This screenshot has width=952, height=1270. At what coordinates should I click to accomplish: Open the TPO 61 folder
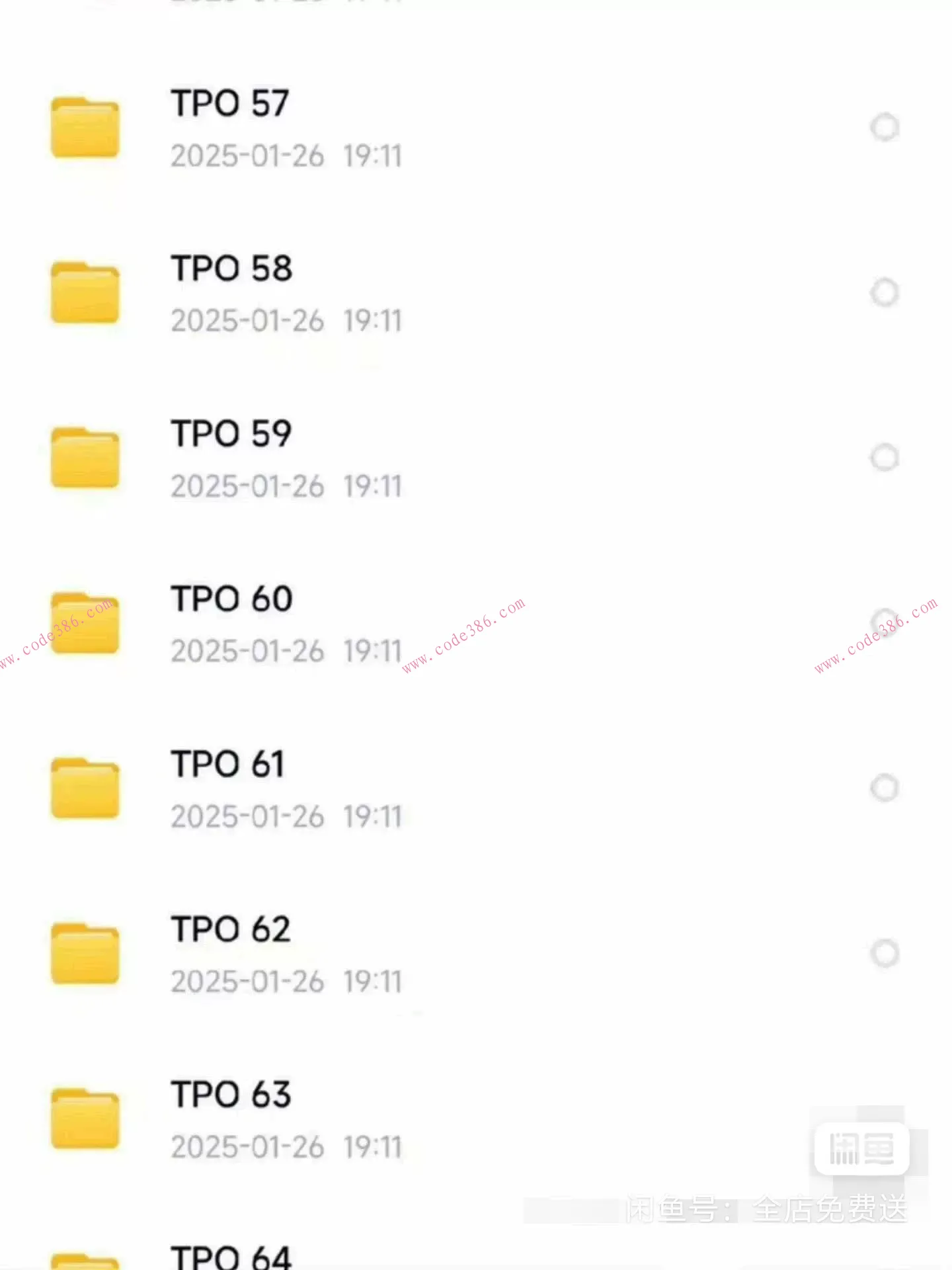(228, 765)
